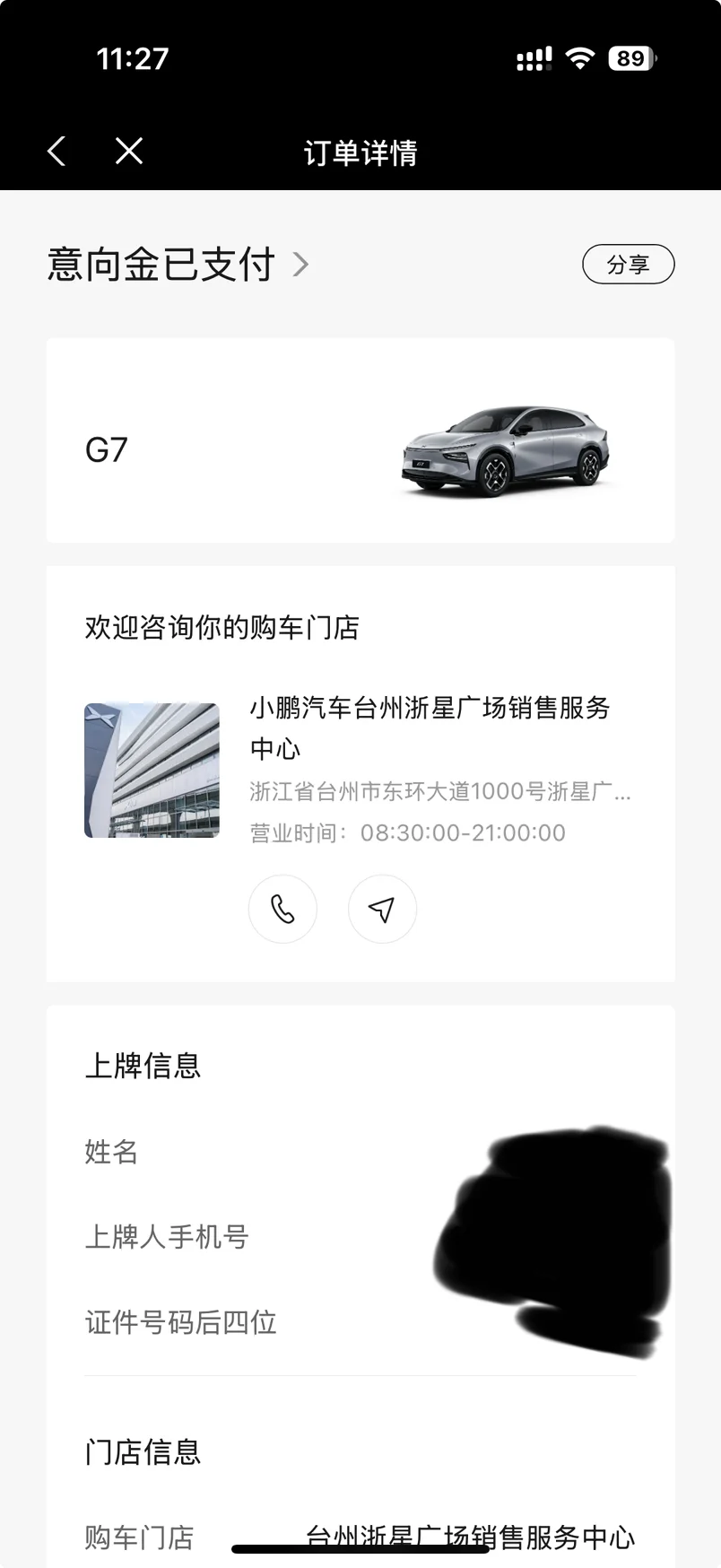Expand the 意向金已支付 status chevron
Image resolution: width=721 pixels, height=1568 pixels.
pyautogui.click(x=301, y=265)
